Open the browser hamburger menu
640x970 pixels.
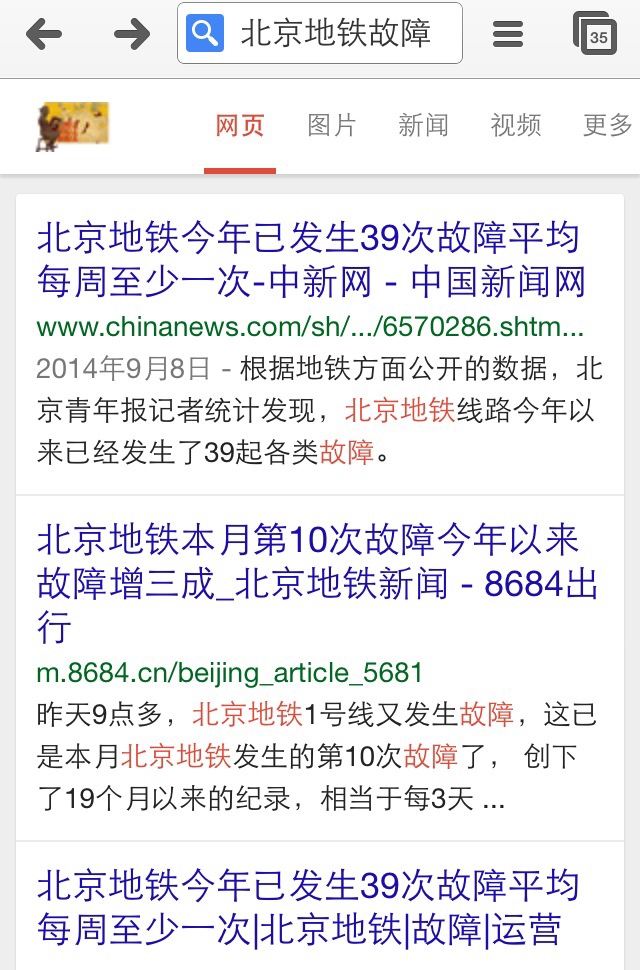tap(508, 35)
